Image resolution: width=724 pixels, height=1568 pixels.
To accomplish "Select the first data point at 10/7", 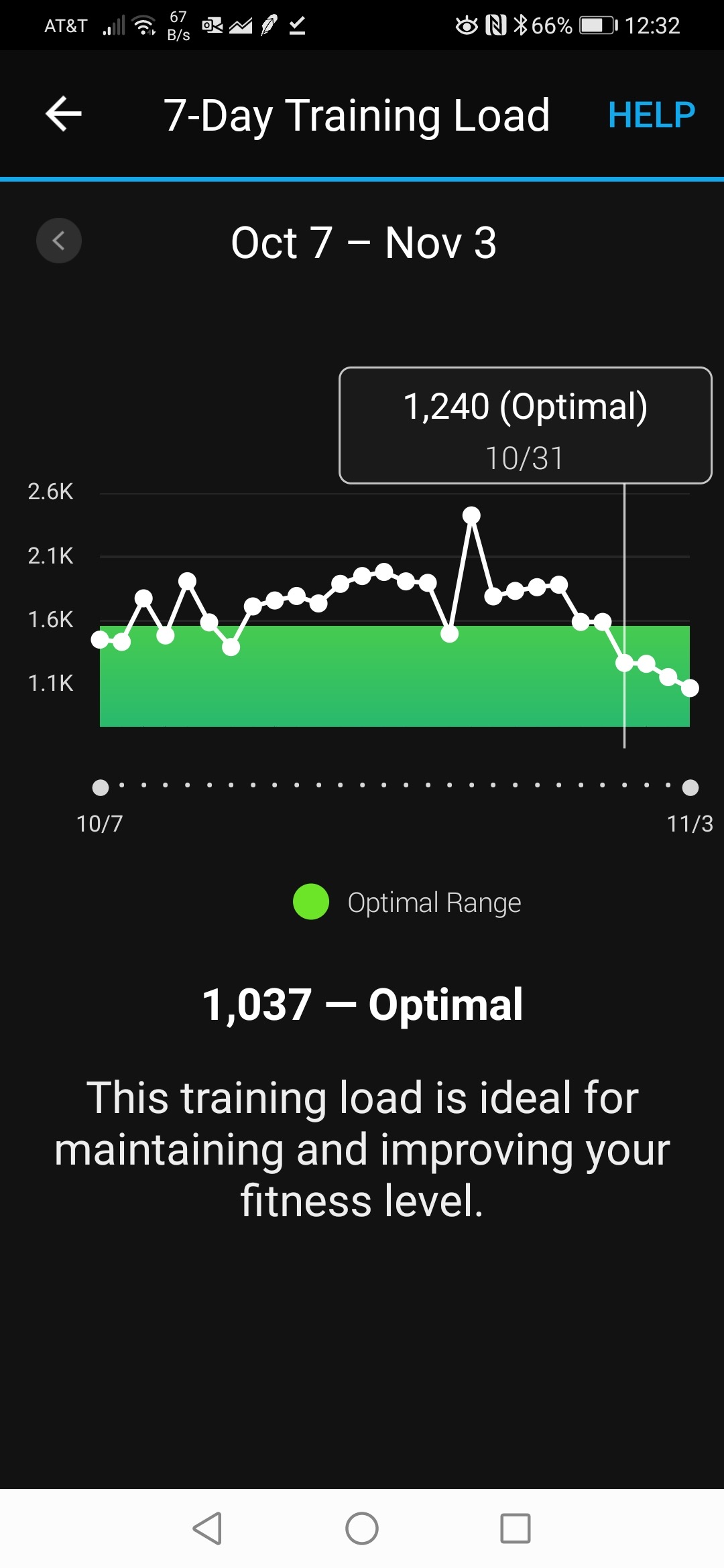I will tap(100, 639).
